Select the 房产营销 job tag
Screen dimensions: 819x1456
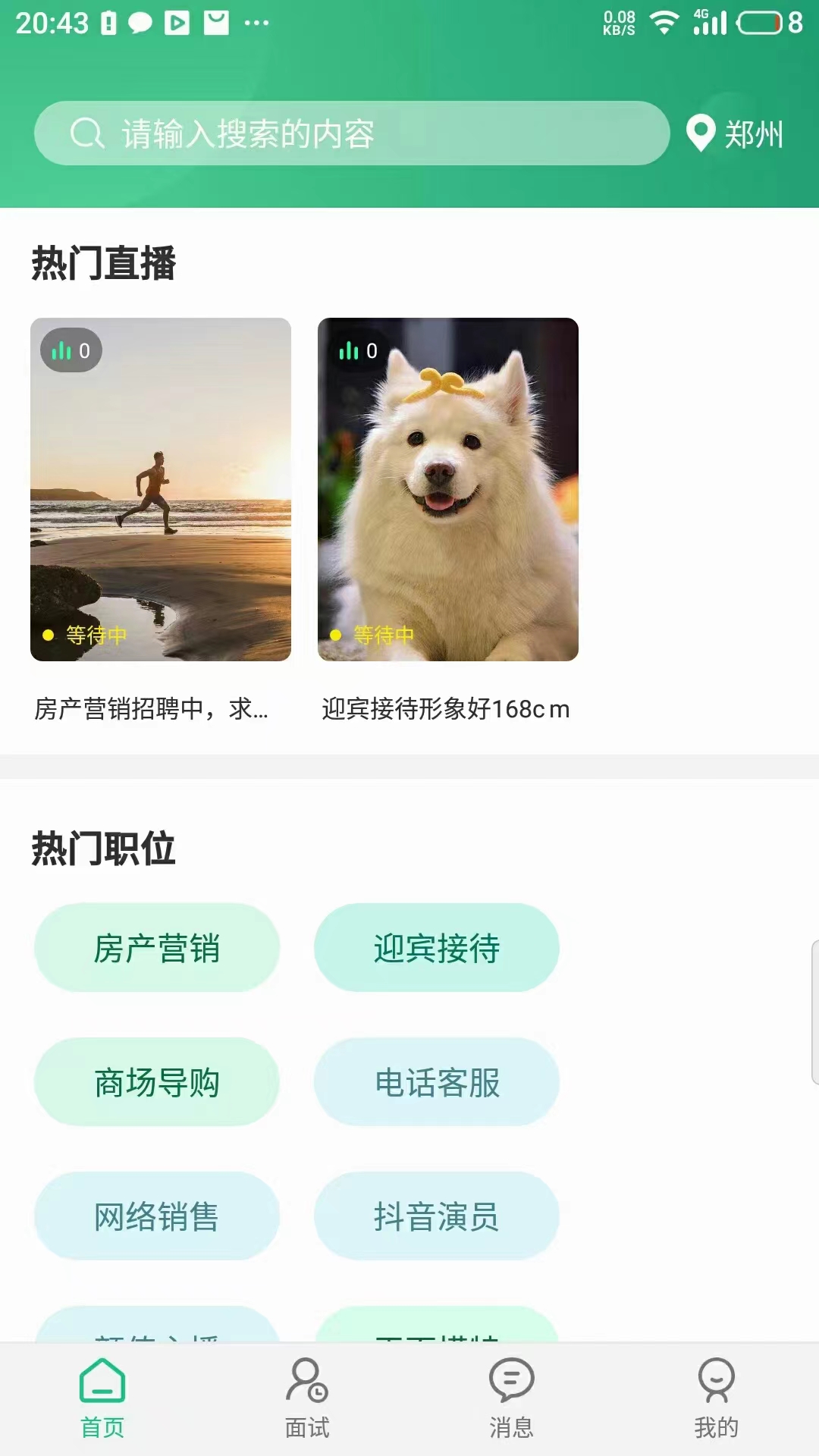pos(156,947)
